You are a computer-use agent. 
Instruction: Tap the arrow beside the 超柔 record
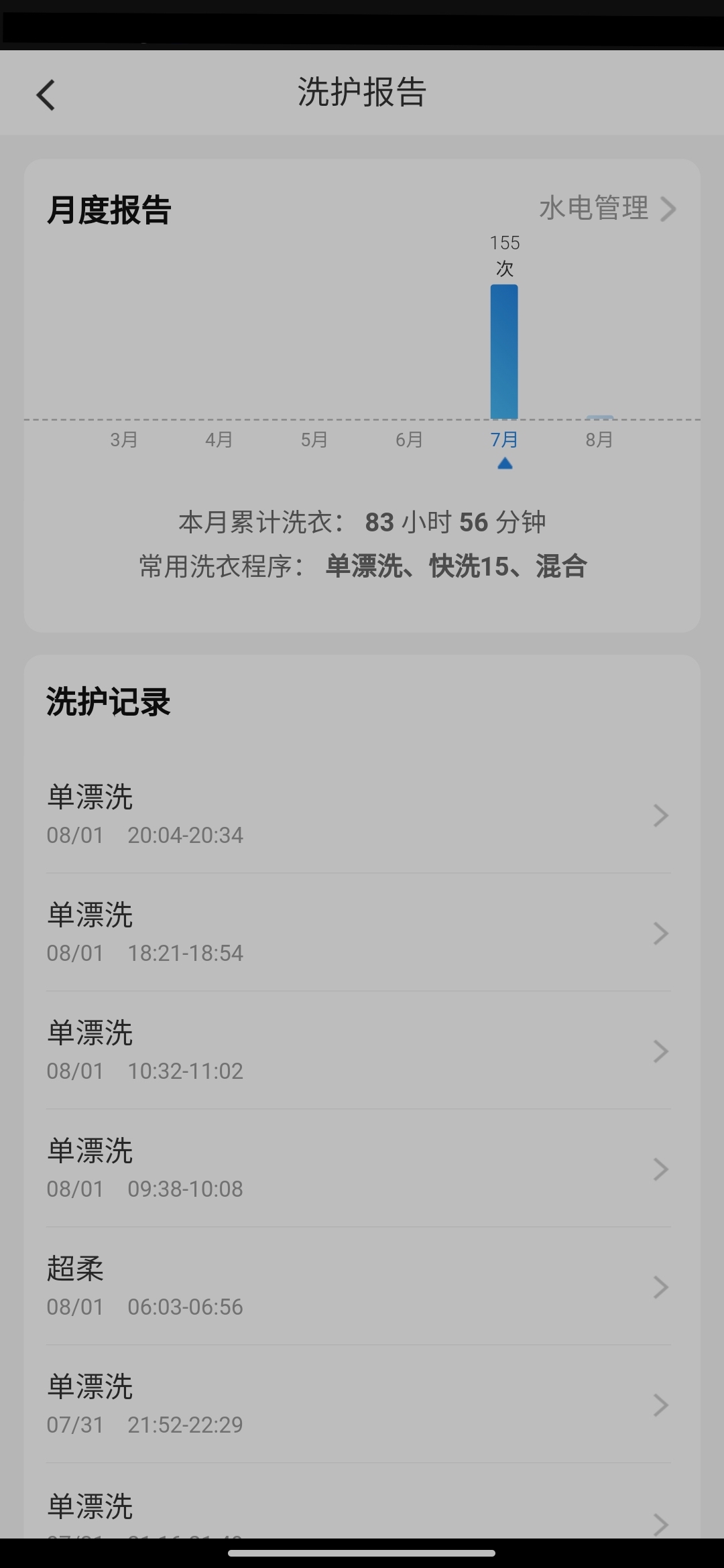(660, 1287)
